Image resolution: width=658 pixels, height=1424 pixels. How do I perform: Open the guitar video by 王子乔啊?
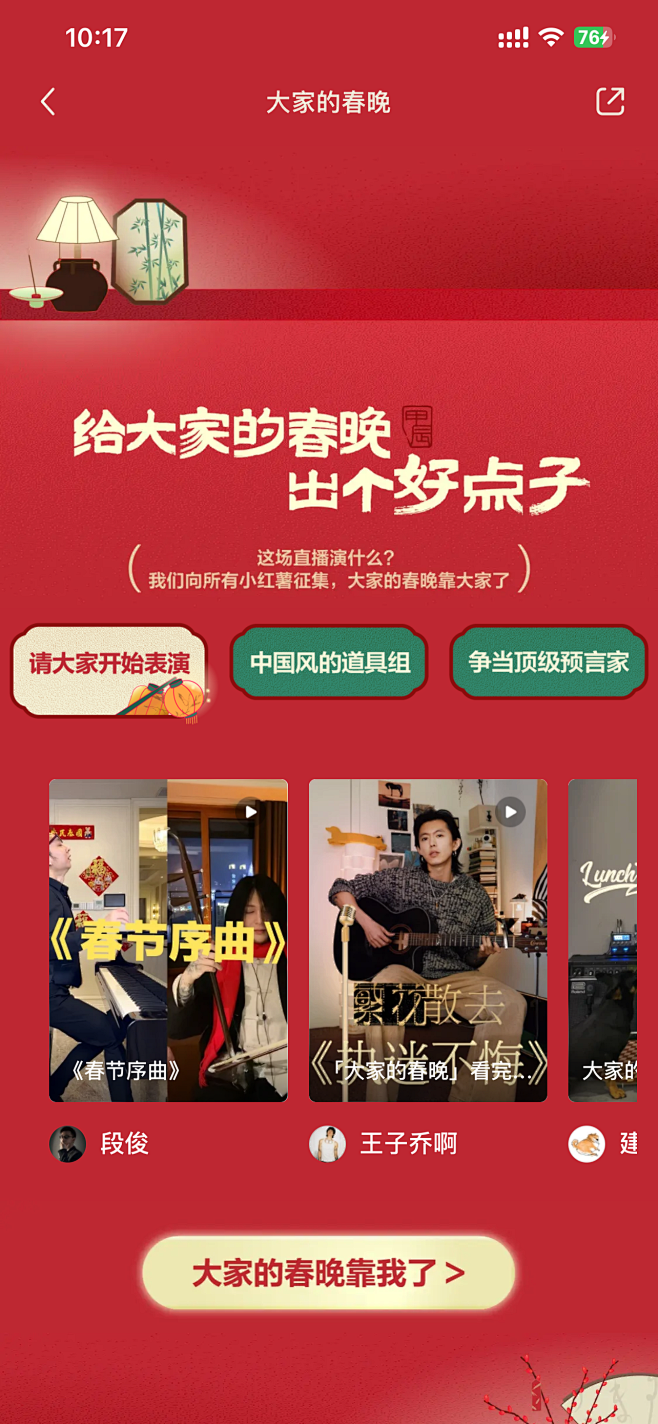point(428,940)
